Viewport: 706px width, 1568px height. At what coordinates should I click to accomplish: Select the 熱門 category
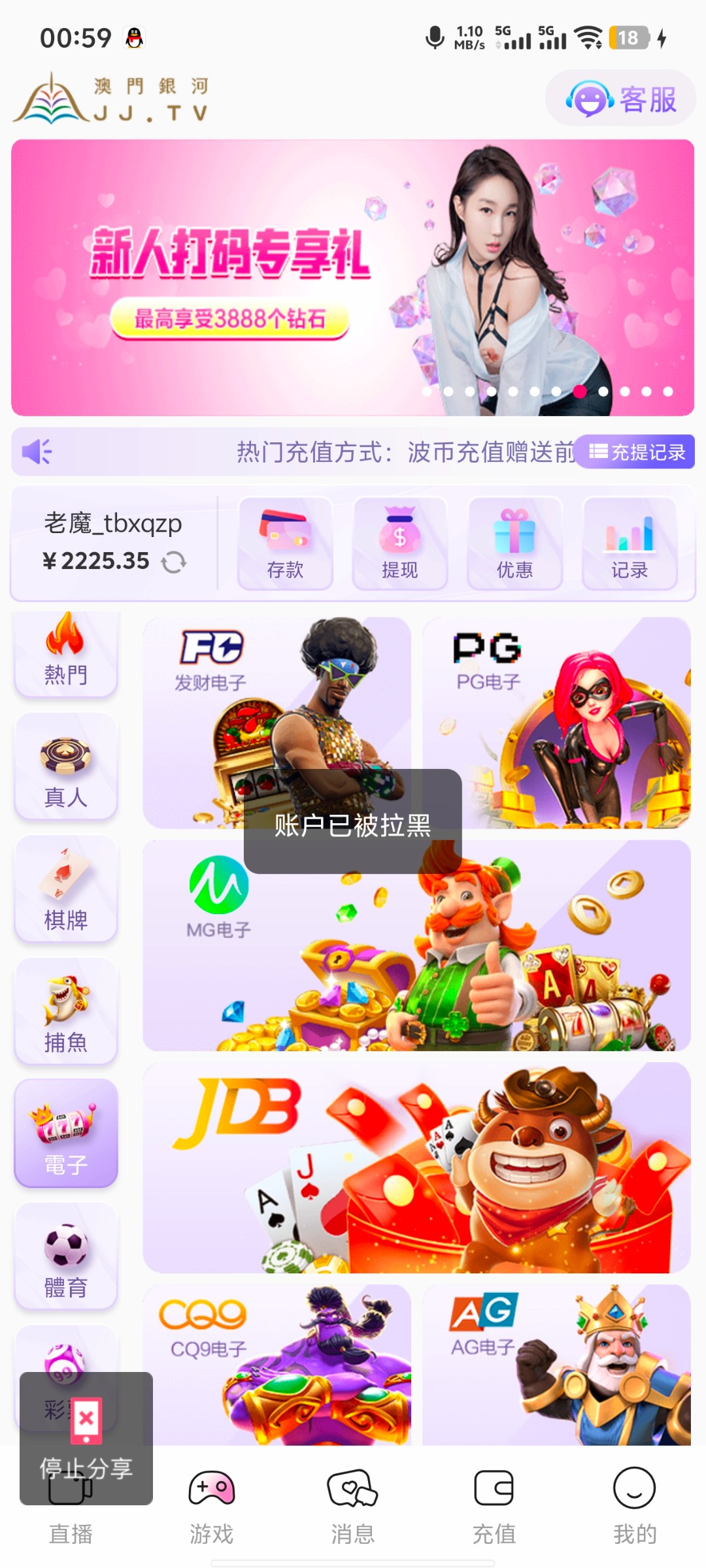(66, 653)
